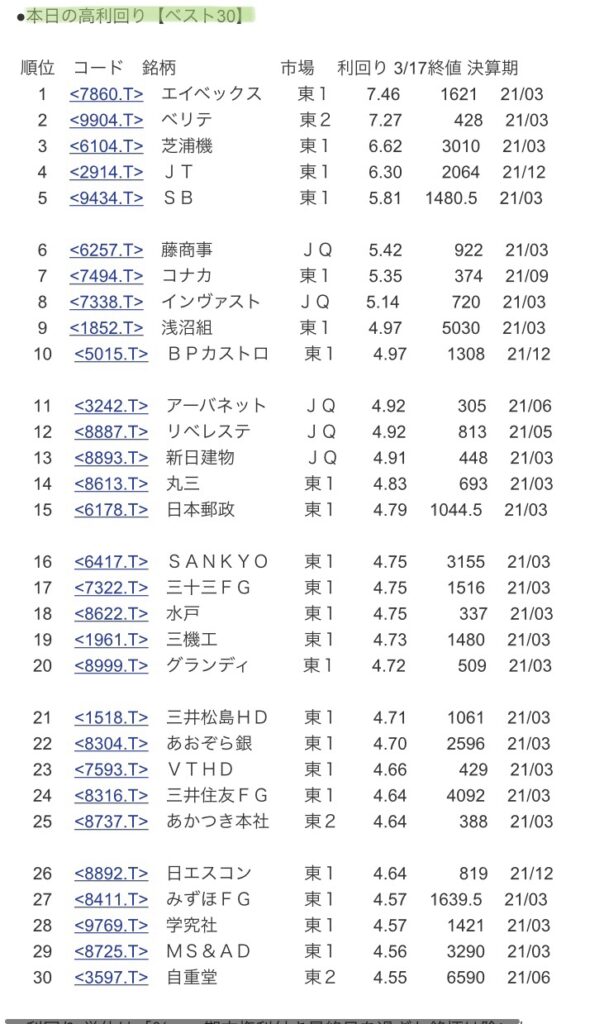Open the <7860.T> link for エイベックス
Viewport: 604px width, 1024px height.
click(x=106, y=94)
